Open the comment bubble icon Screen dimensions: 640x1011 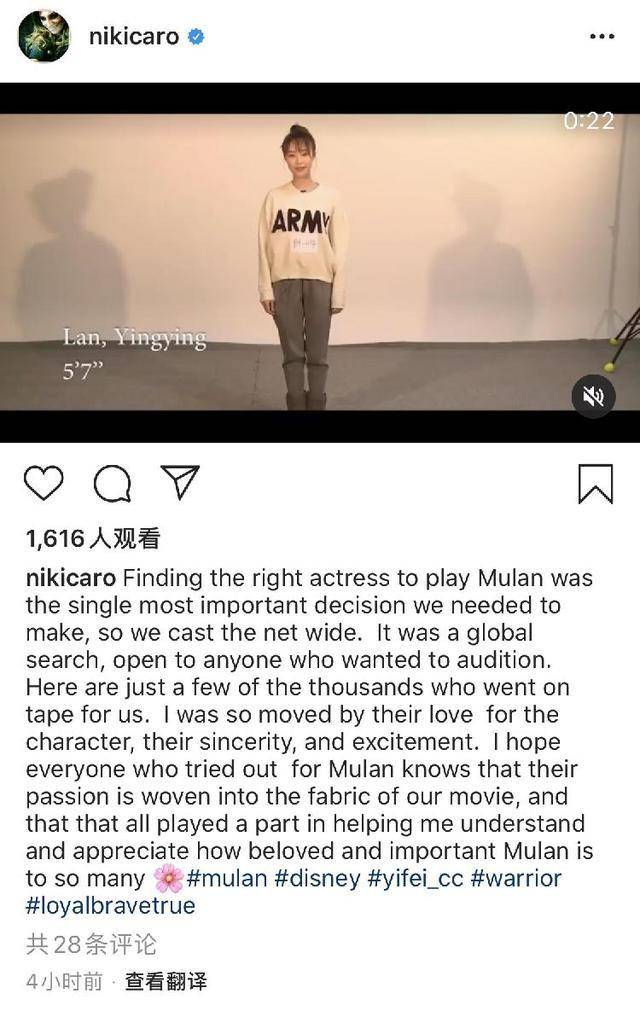(112, 484)
